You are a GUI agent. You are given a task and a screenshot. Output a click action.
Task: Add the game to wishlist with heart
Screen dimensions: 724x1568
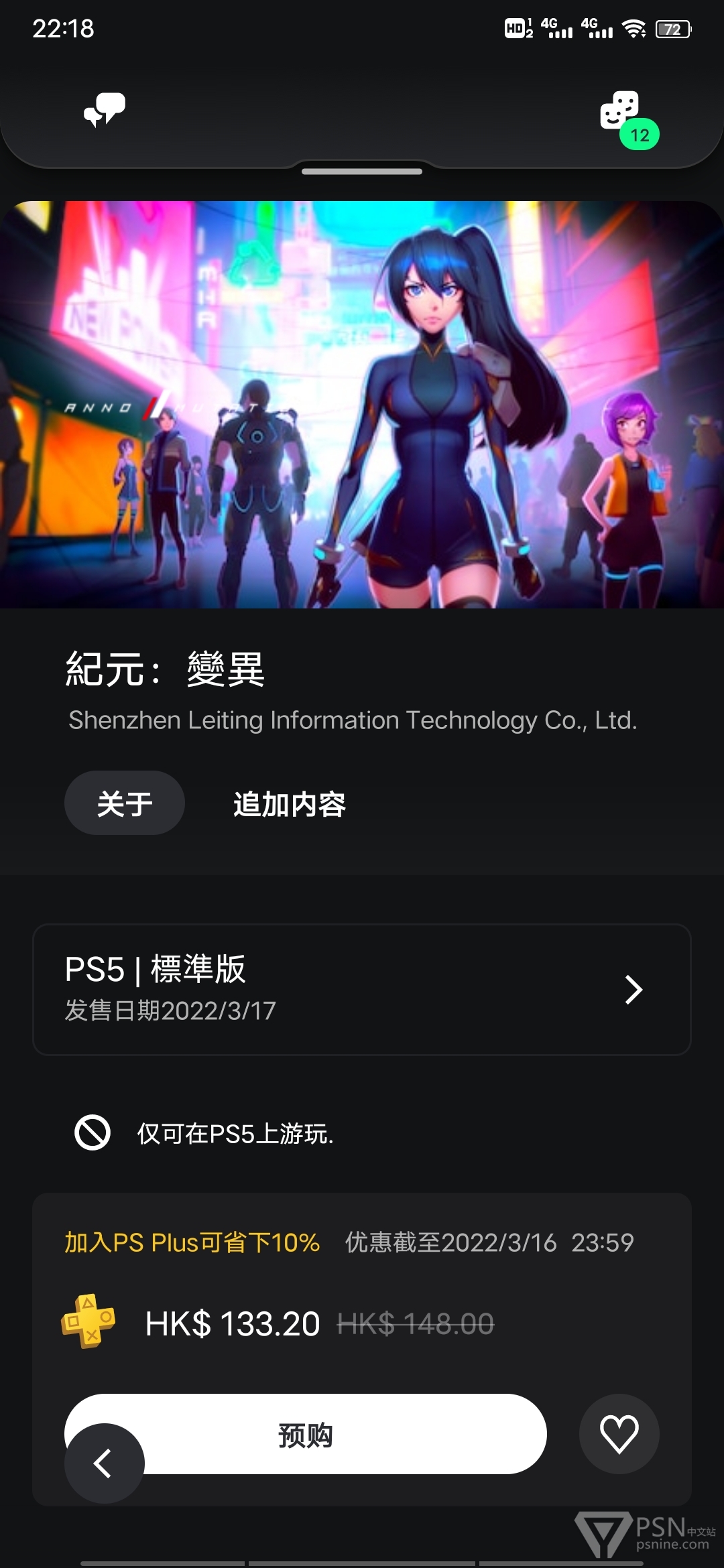[619, 1434]
